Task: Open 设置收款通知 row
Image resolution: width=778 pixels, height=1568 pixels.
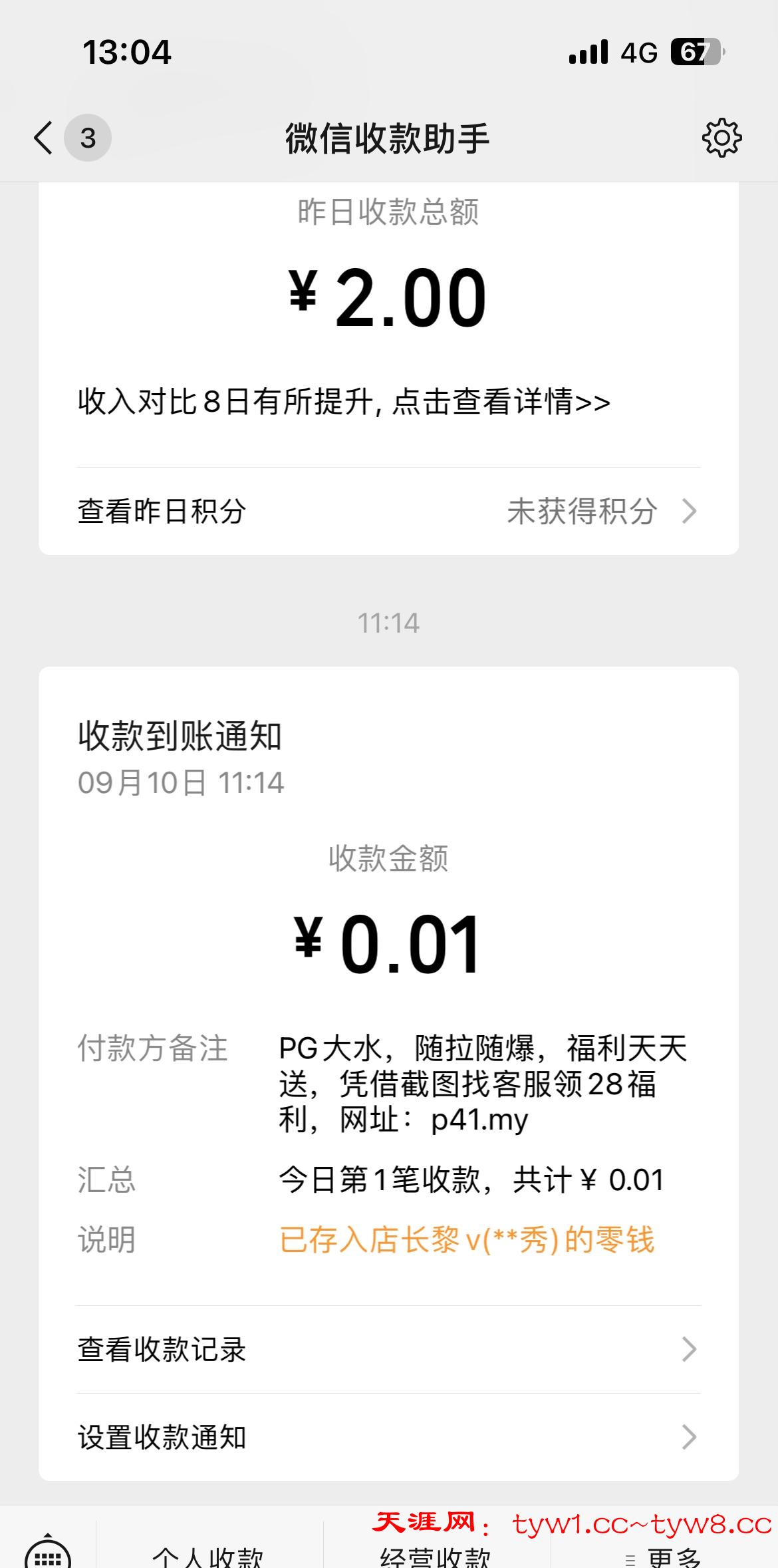Action: [388, 1438]
